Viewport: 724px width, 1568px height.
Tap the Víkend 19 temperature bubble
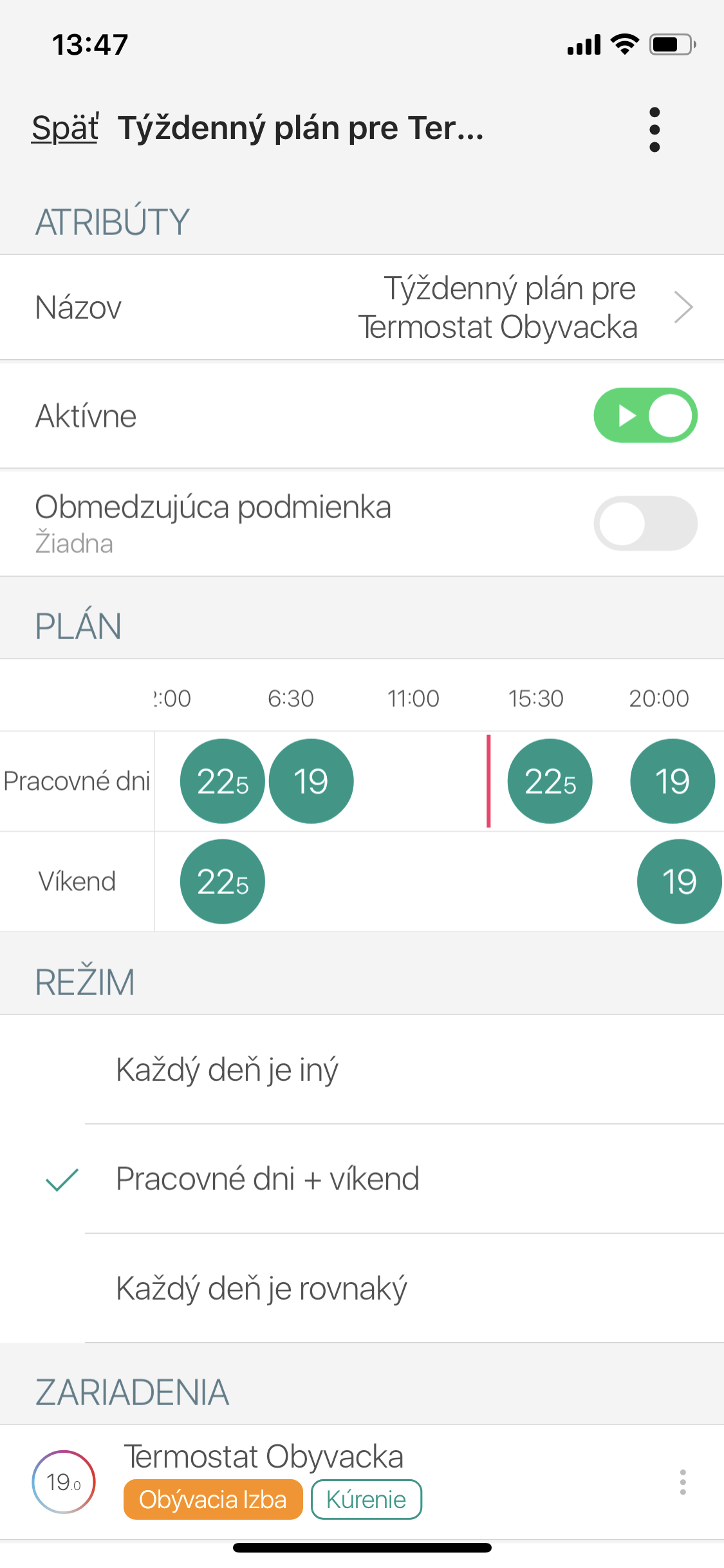pyautogui.click(x=680, y=881)
